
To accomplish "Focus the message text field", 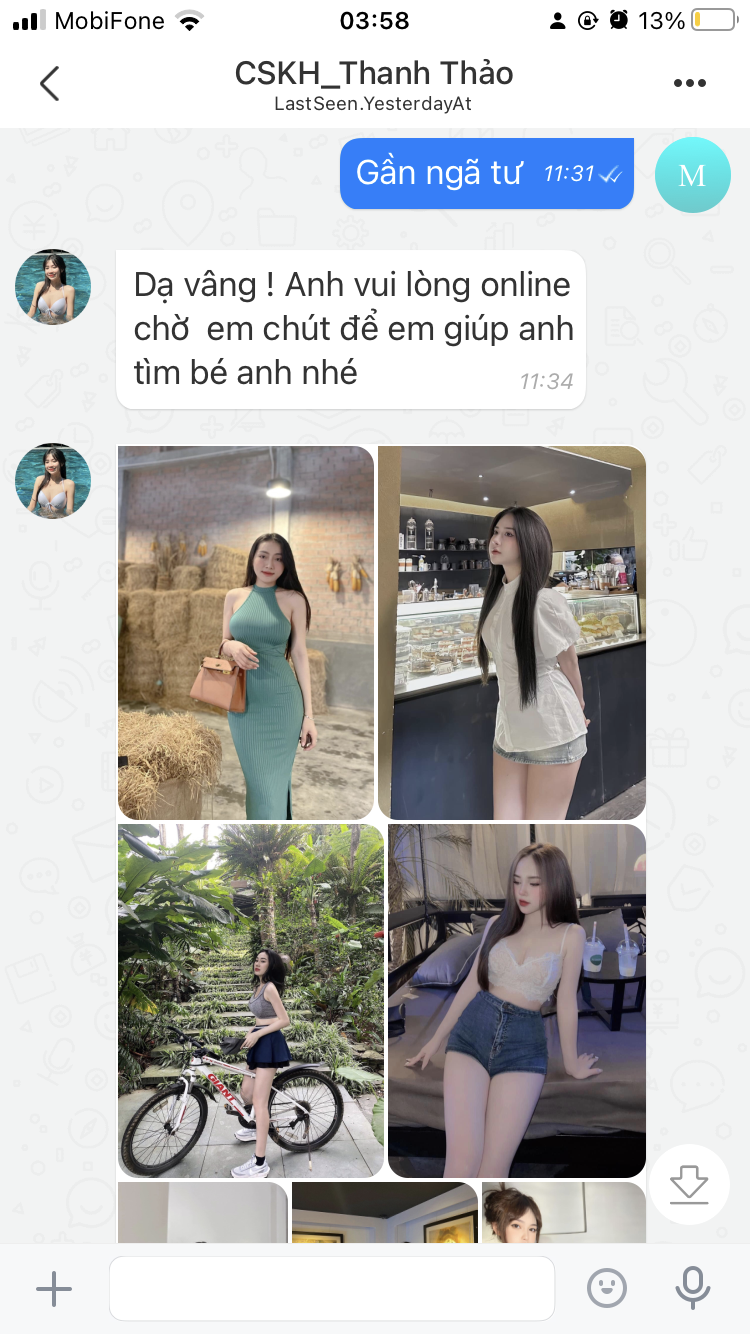I will (x=331, y=1289).
